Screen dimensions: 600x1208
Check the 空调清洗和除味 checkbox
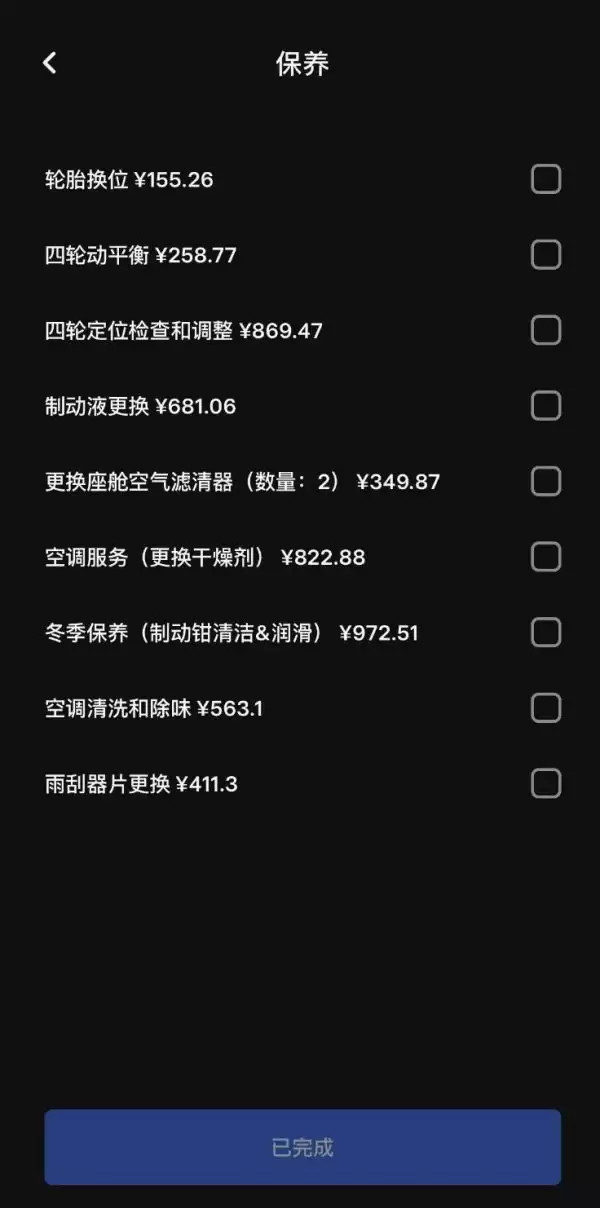545,708
